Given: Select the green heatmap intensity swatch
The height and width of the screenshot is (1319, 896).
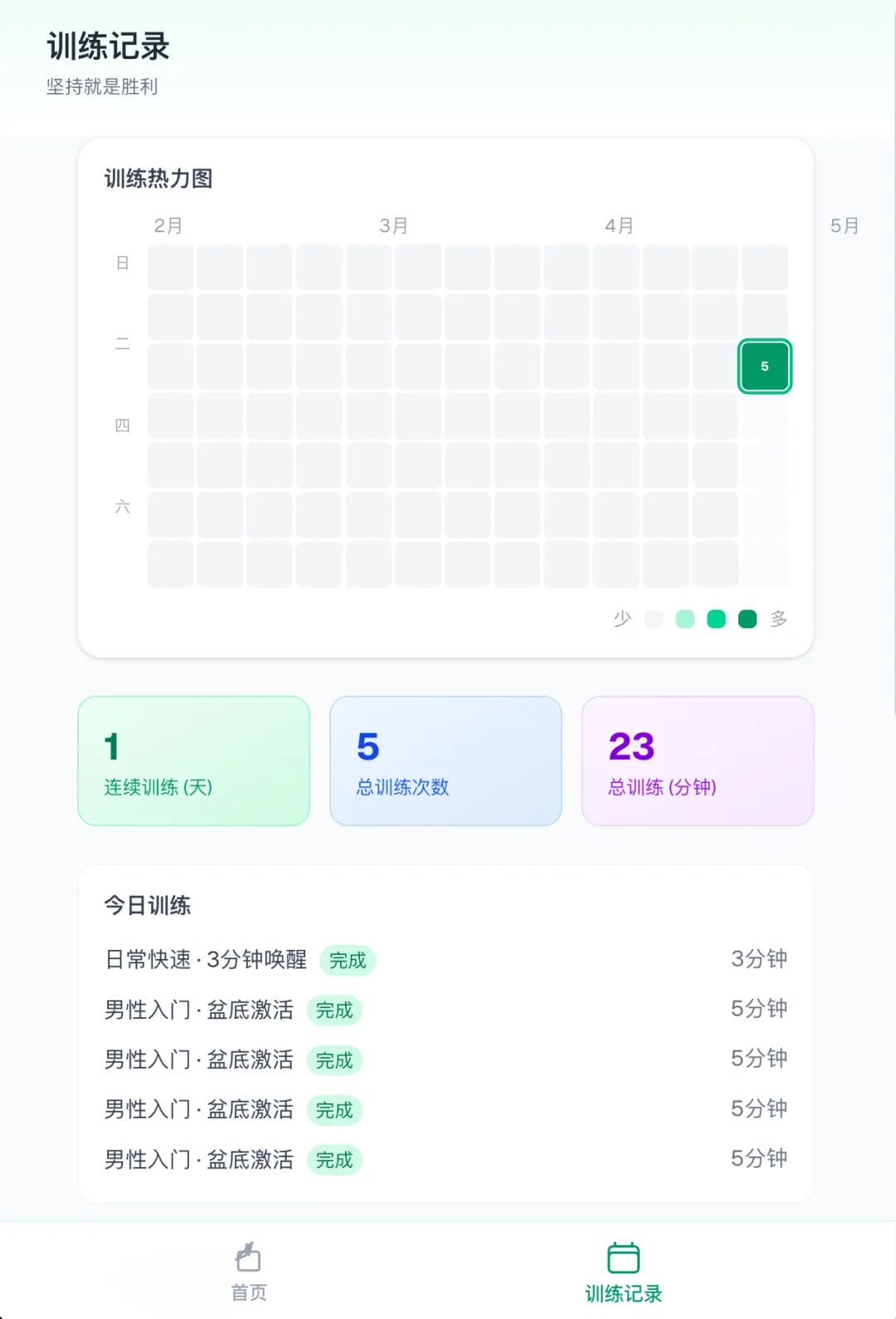Looking at the screenshot, I should pyautogui.click(x=715, y=619).
